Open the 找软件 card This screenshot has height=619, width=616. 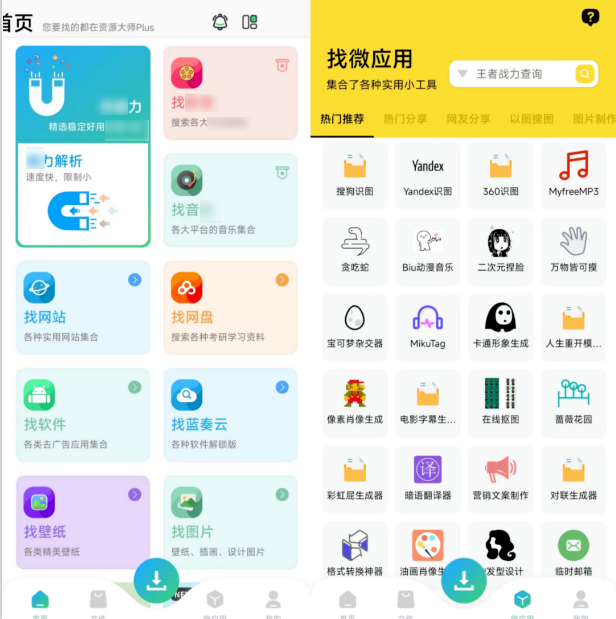coord(83,414)
